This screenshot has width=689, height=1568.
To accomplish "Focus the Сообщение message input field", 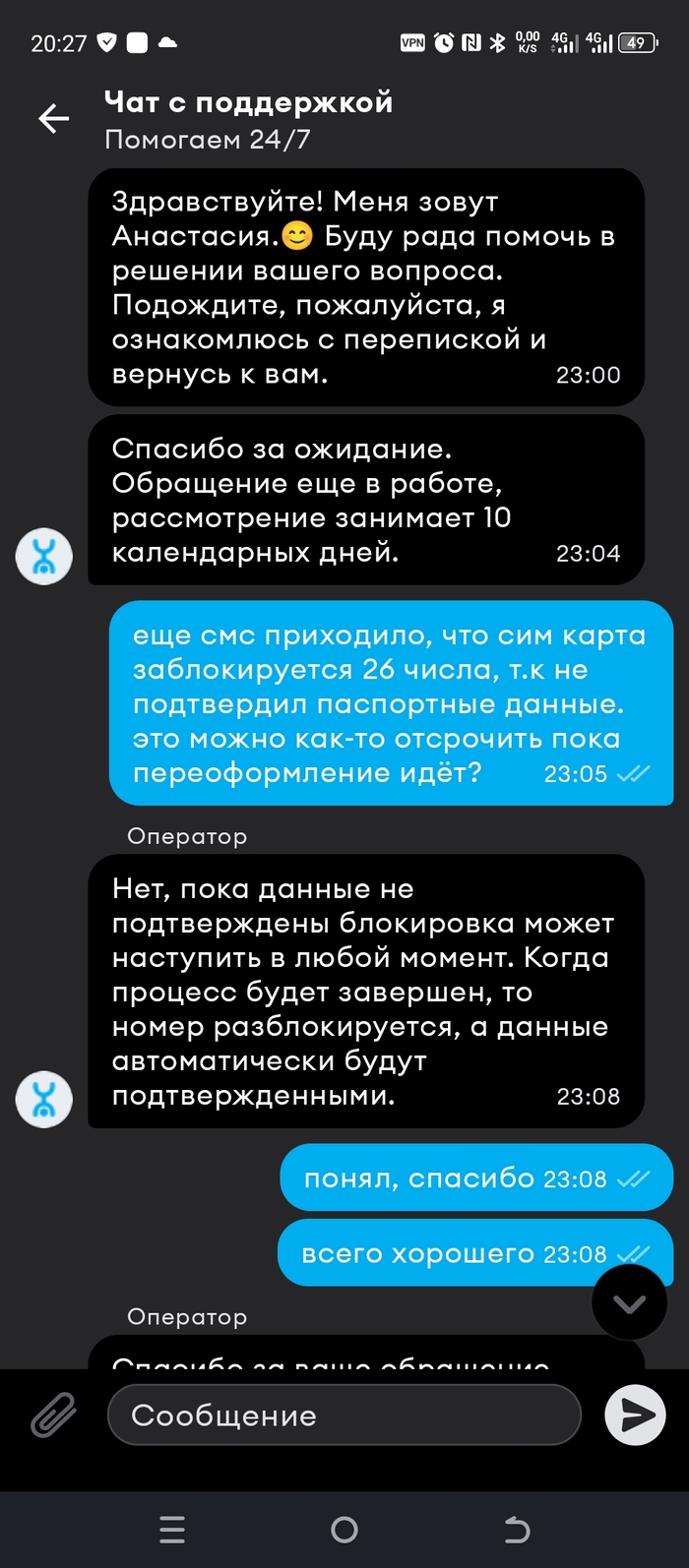I will [x=344, y=1416].
